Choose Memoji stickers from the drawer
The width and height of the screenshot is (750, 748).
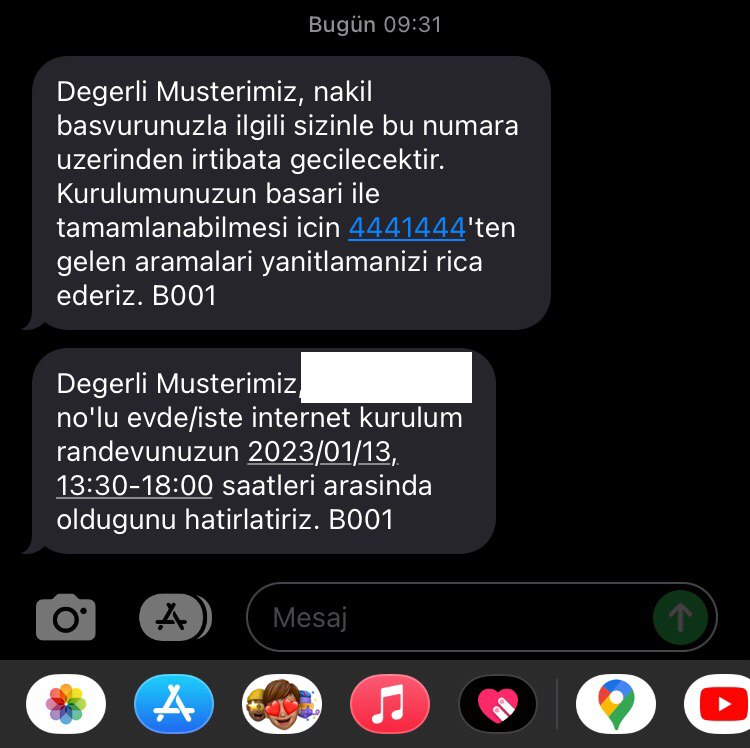(x=282, y=705)
